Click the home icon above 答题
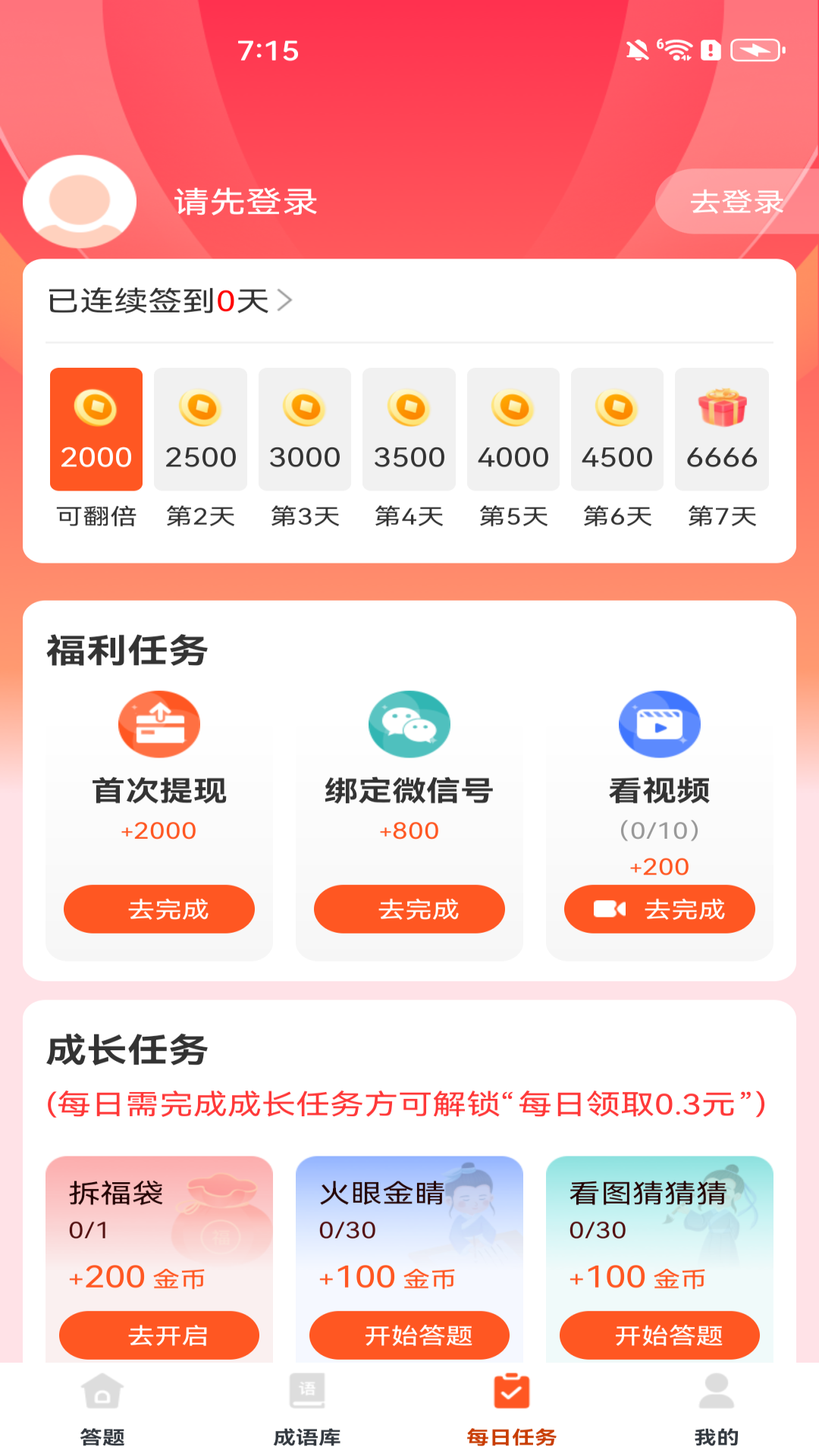819x1456 pixels. pyautogui.click(x=102, y=1407)
